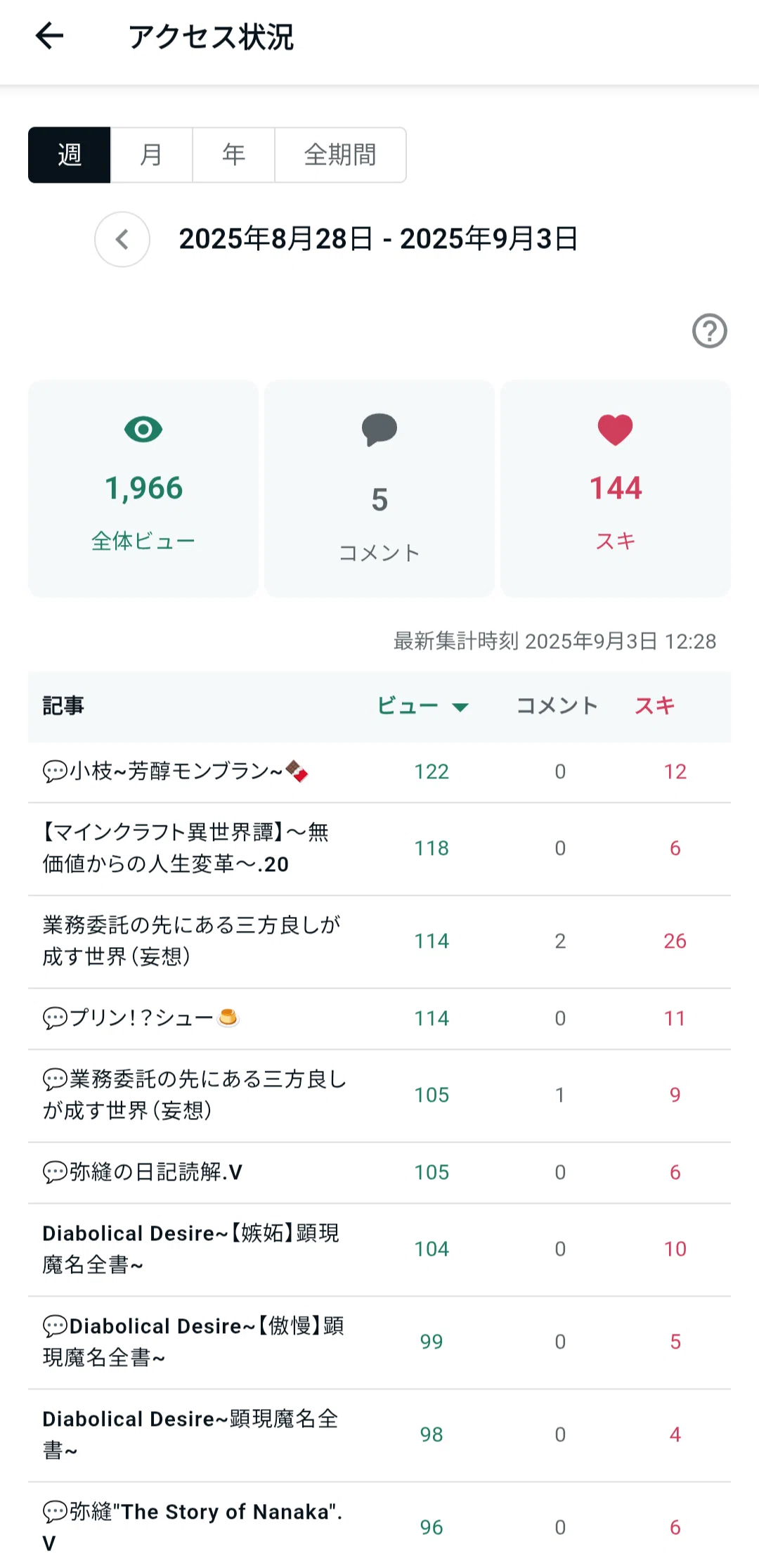Screen dimensions: 759x1568
Task: Open the 弥縫の日記読解.V article
Action: click(x=379, y=1173)
